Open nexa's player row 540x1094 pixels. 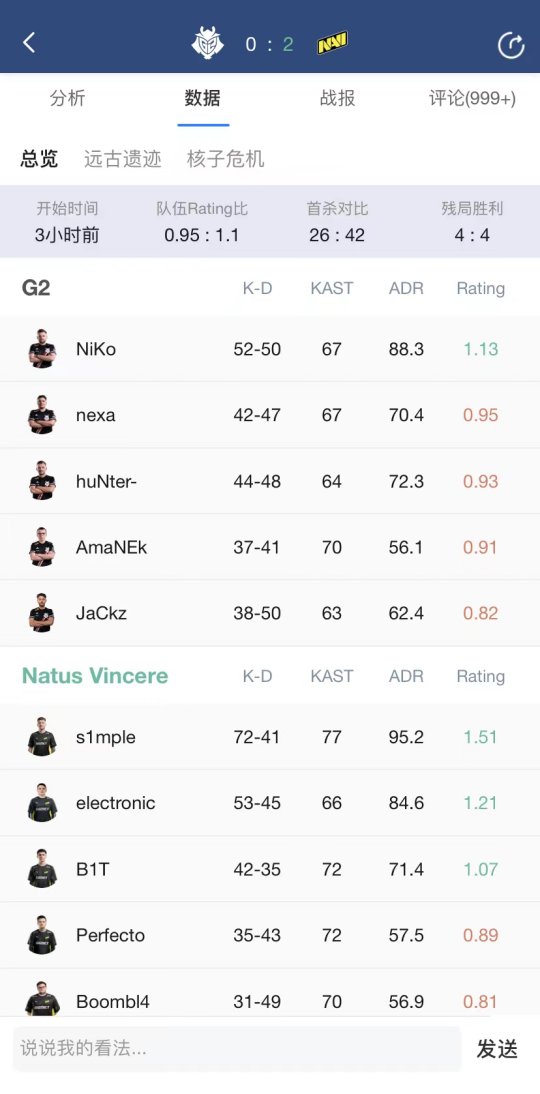tap(270, 415)
